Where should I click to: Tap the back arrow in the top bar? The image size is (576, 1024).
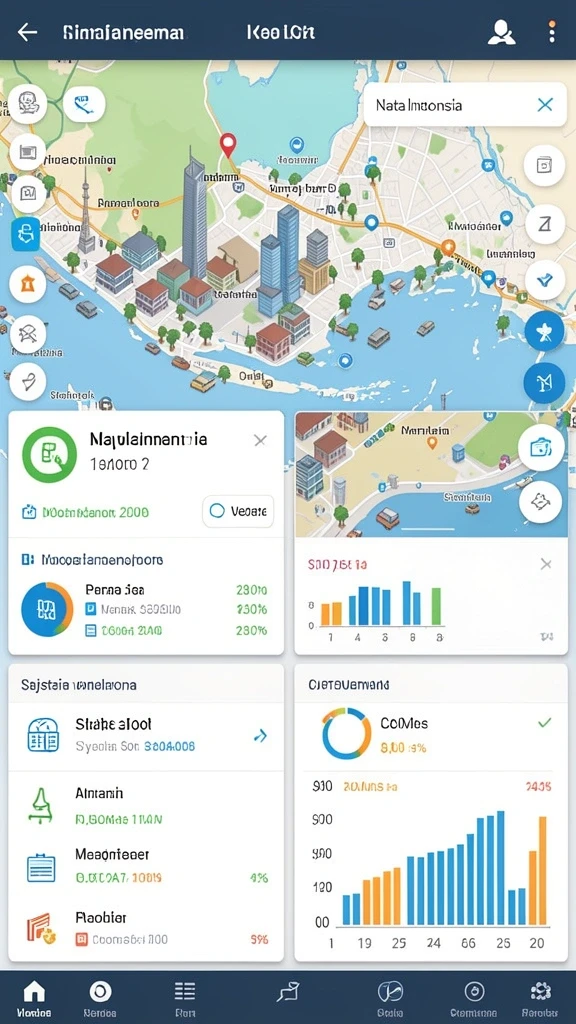27,32
